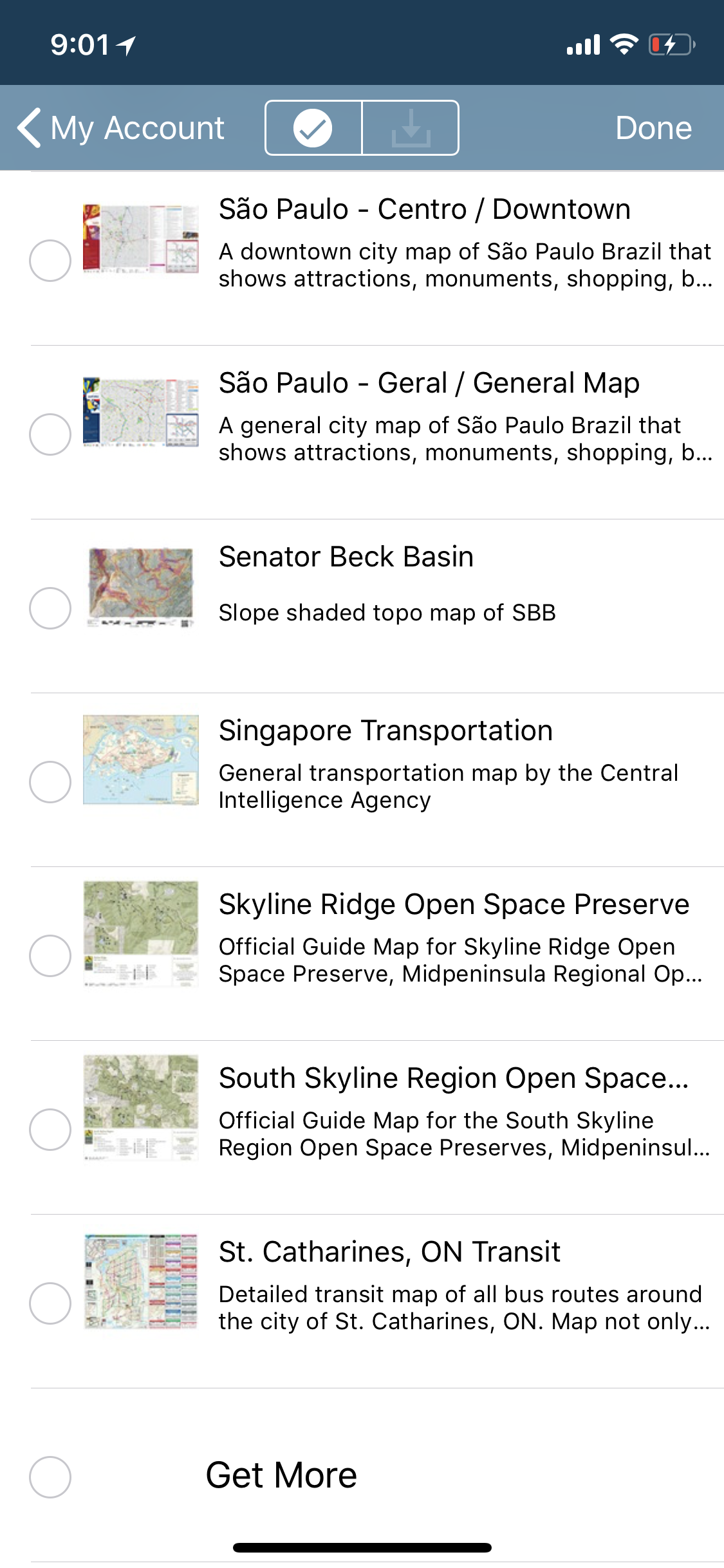
Task: Select the São Paulo Centro / Downtown circle
Action: [50, 261]
